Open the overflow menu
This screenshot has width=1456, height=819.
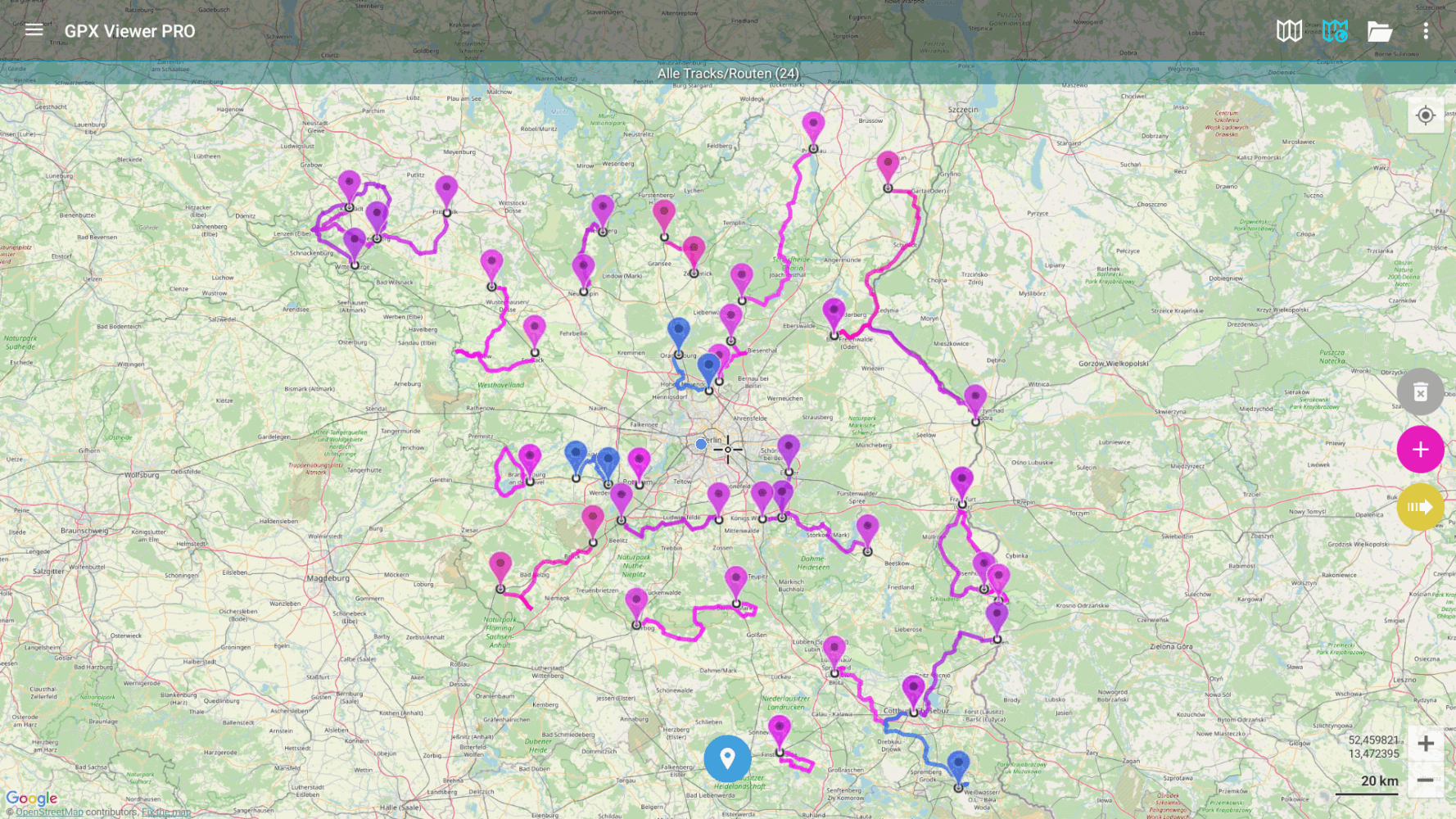point(1426,31)
